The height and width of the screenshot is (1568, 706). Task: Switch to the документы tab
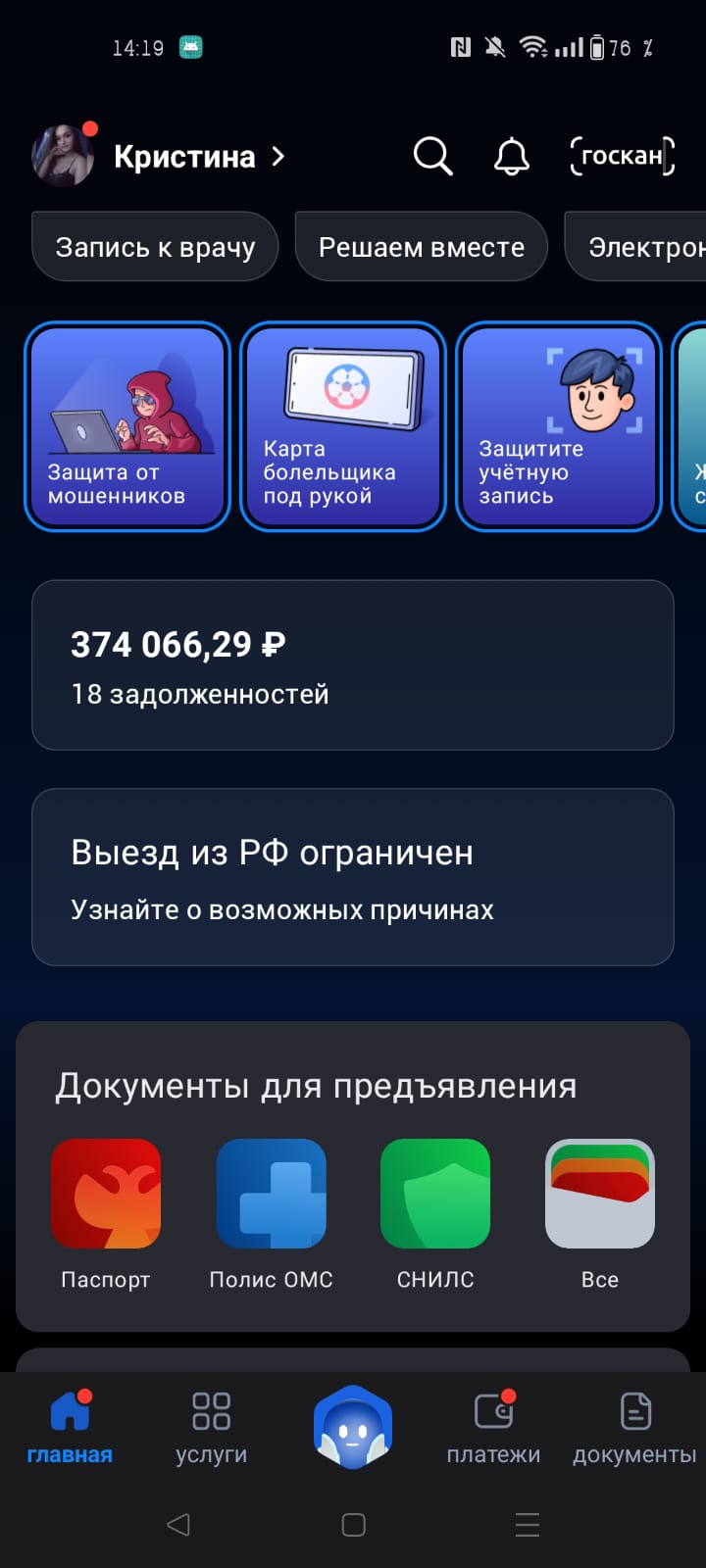tap(634, 1427)
